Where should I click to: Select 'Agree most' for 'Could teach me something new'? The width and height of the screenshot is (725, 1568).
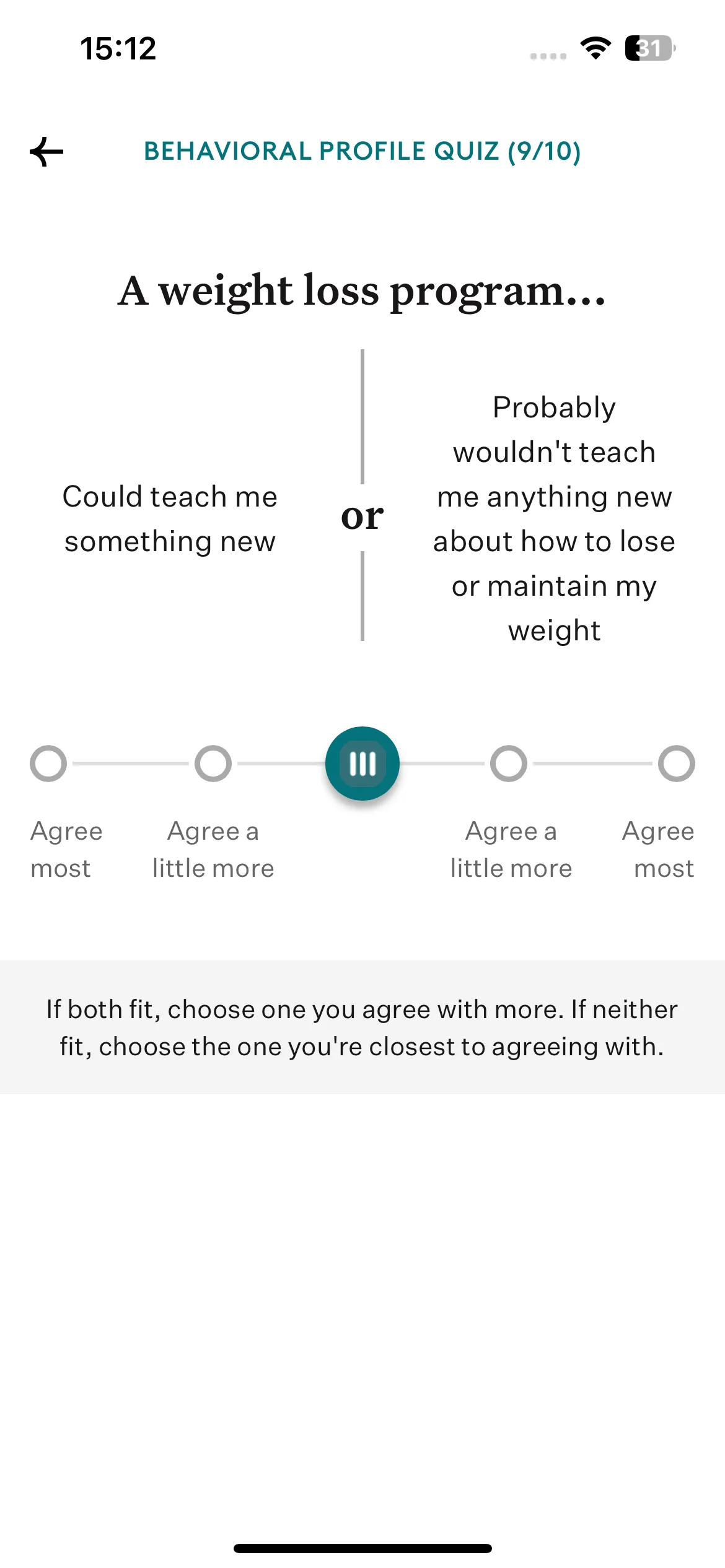pyautogui.click(x=48, y=764)
